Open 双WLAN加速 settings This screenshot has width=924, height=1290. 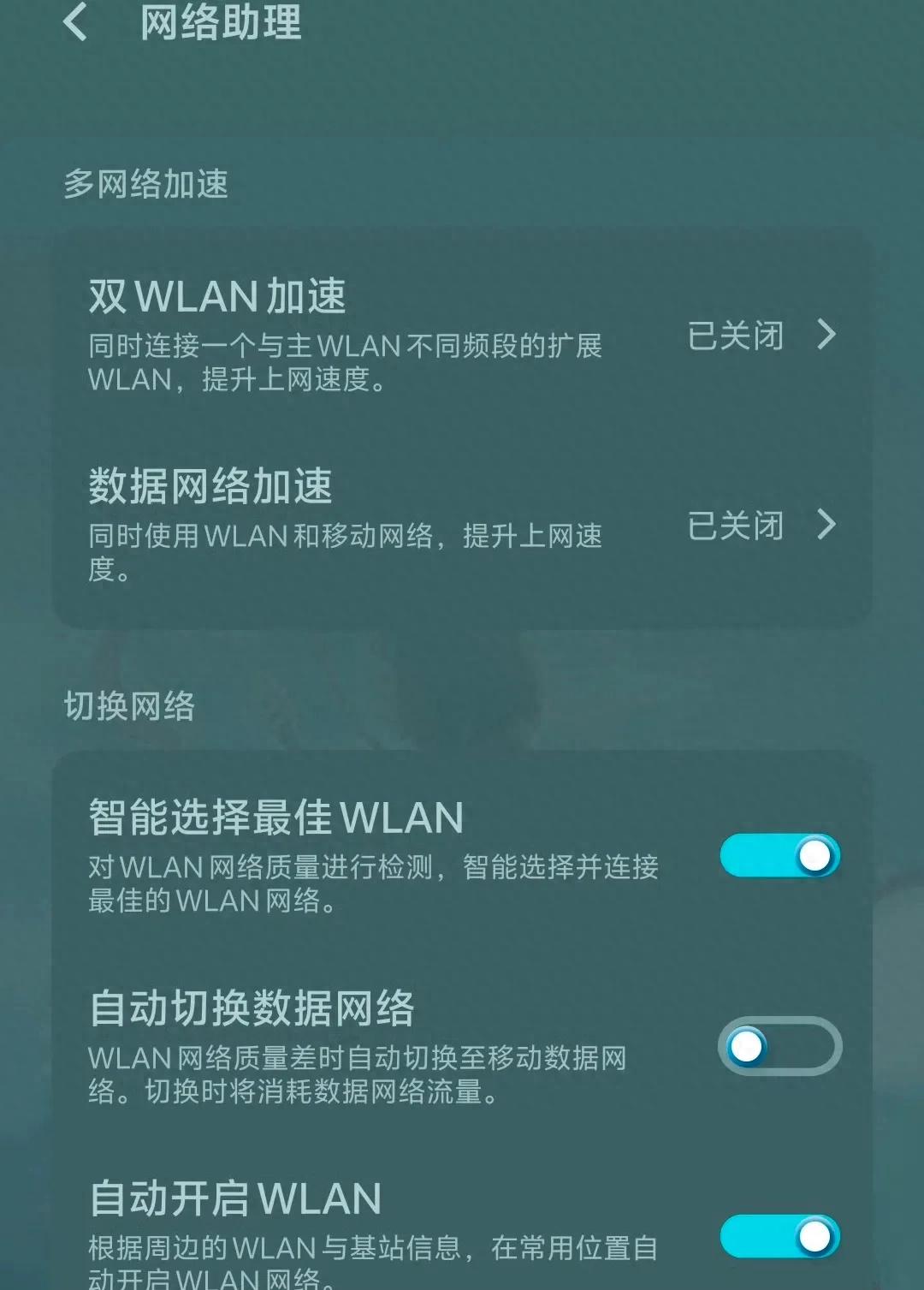pyautogui.click(x=462, y=336)
